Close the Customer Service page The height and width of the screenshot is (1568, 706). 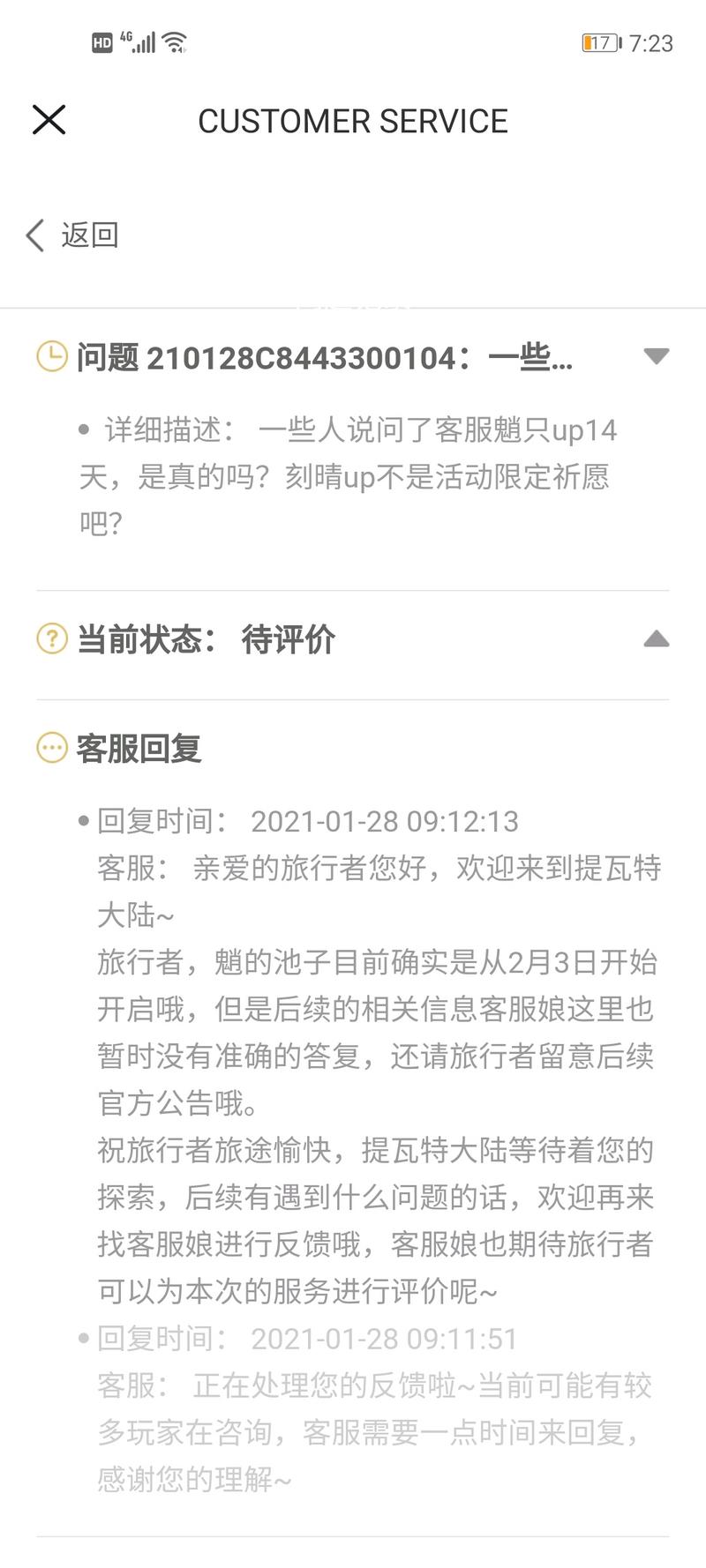49,120
